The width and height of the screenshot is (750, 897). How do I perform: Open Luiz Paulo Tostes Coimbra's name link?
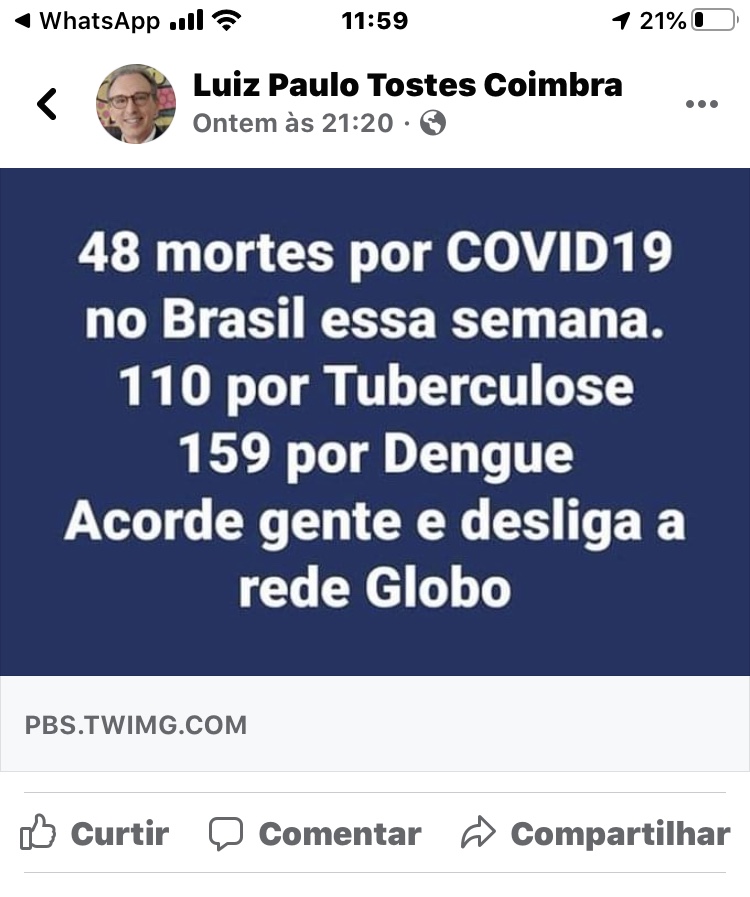click(407, 85)
